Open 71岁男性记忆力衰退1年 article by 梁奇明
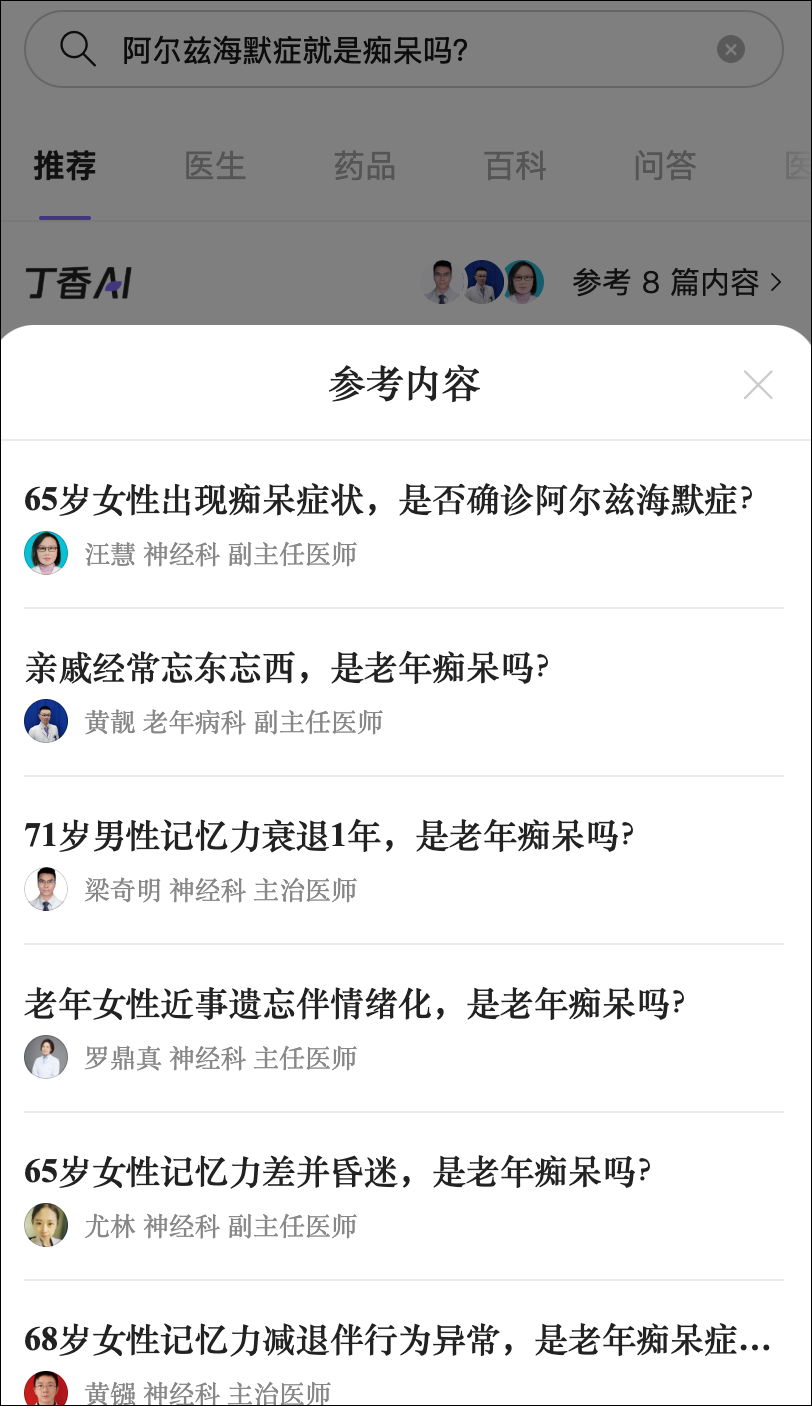The width and height of the screenshot is (812, 1406). [x=404, y=860]
